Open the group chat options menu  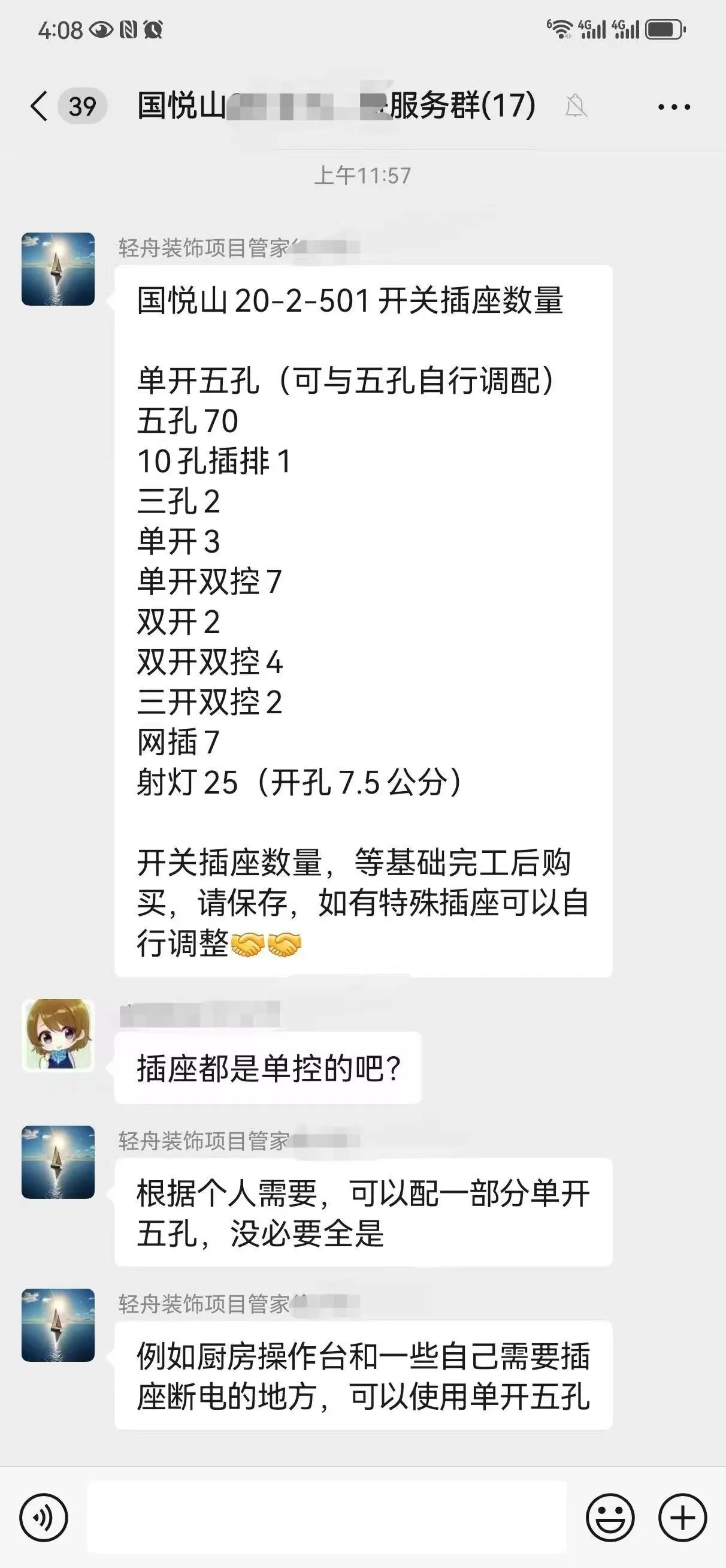pos(674,107)
